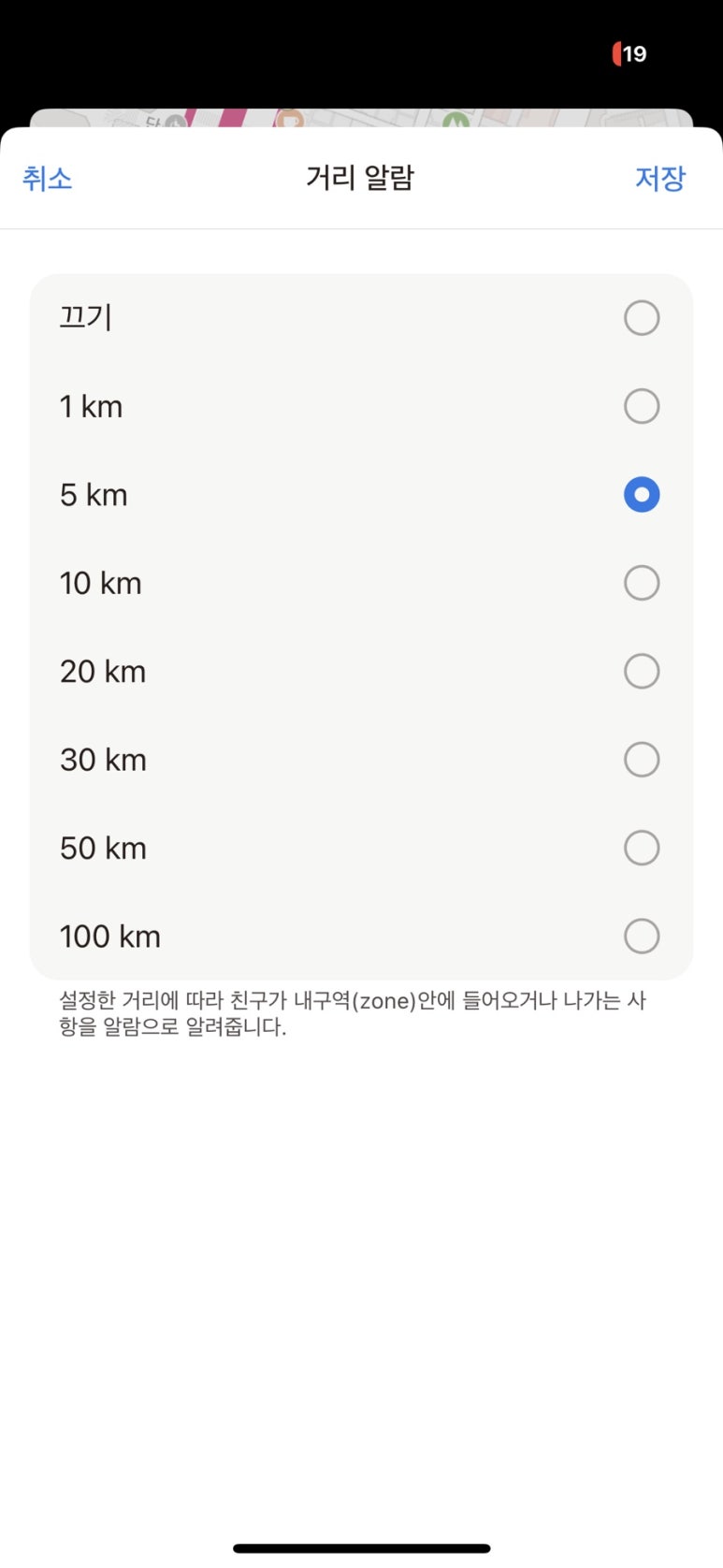This screenshot has height=1568, width=723.
Task: Save the setting with 저장
Action: tap(660, 178)
